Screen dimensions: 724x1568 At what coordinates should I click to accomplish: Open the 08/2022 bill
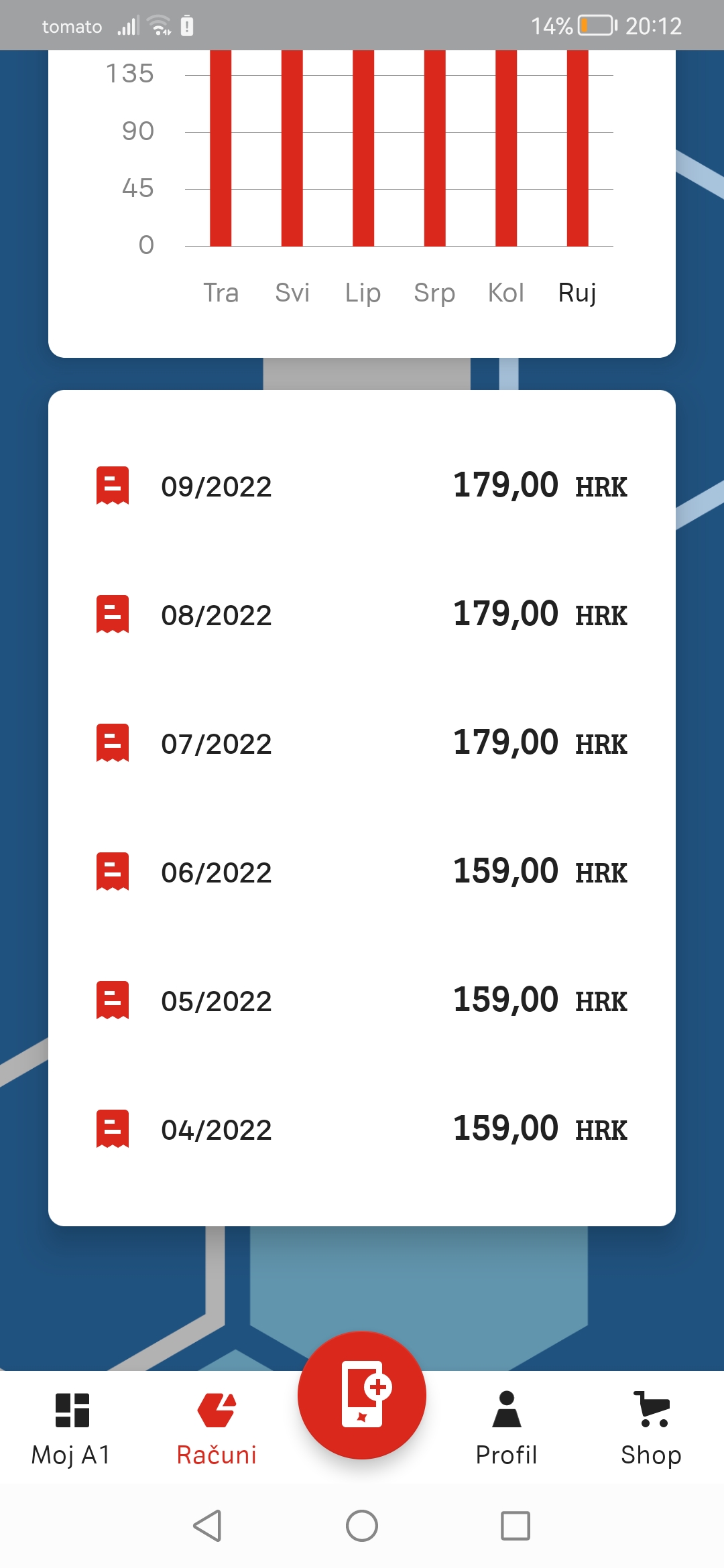pos(362,615)
